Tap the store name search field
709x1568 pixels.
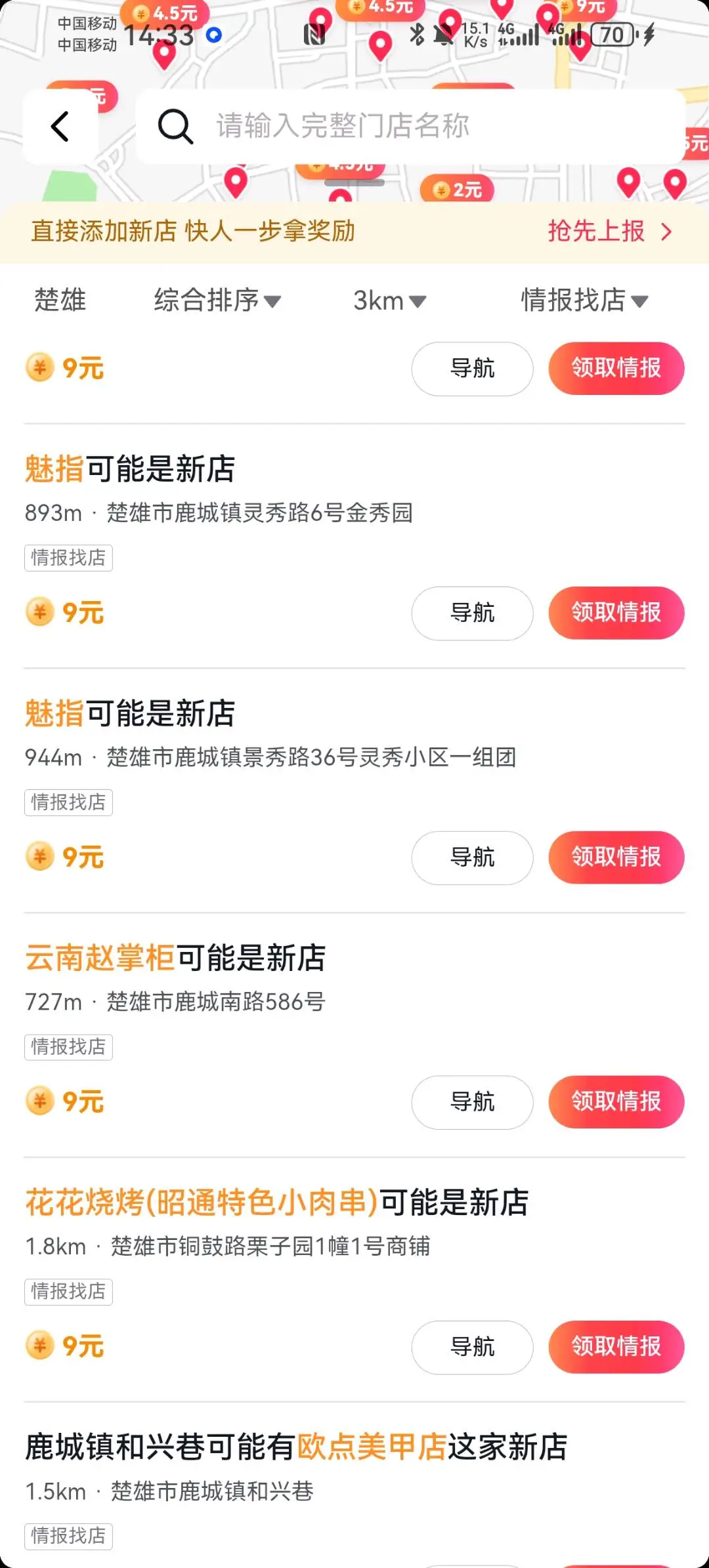coord(410,126)
